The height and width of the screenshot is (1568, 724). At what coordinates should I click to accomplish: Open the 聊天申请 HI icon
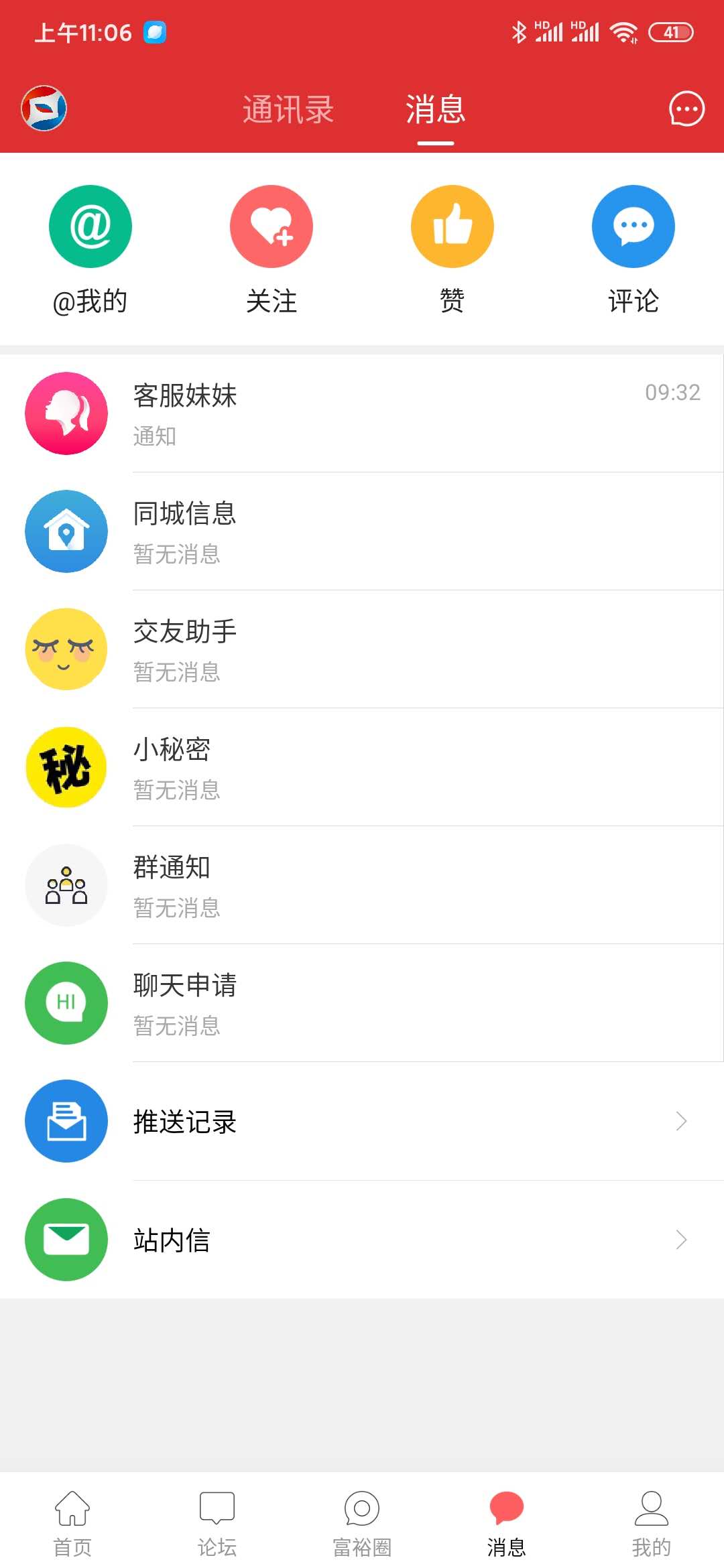66,1003
